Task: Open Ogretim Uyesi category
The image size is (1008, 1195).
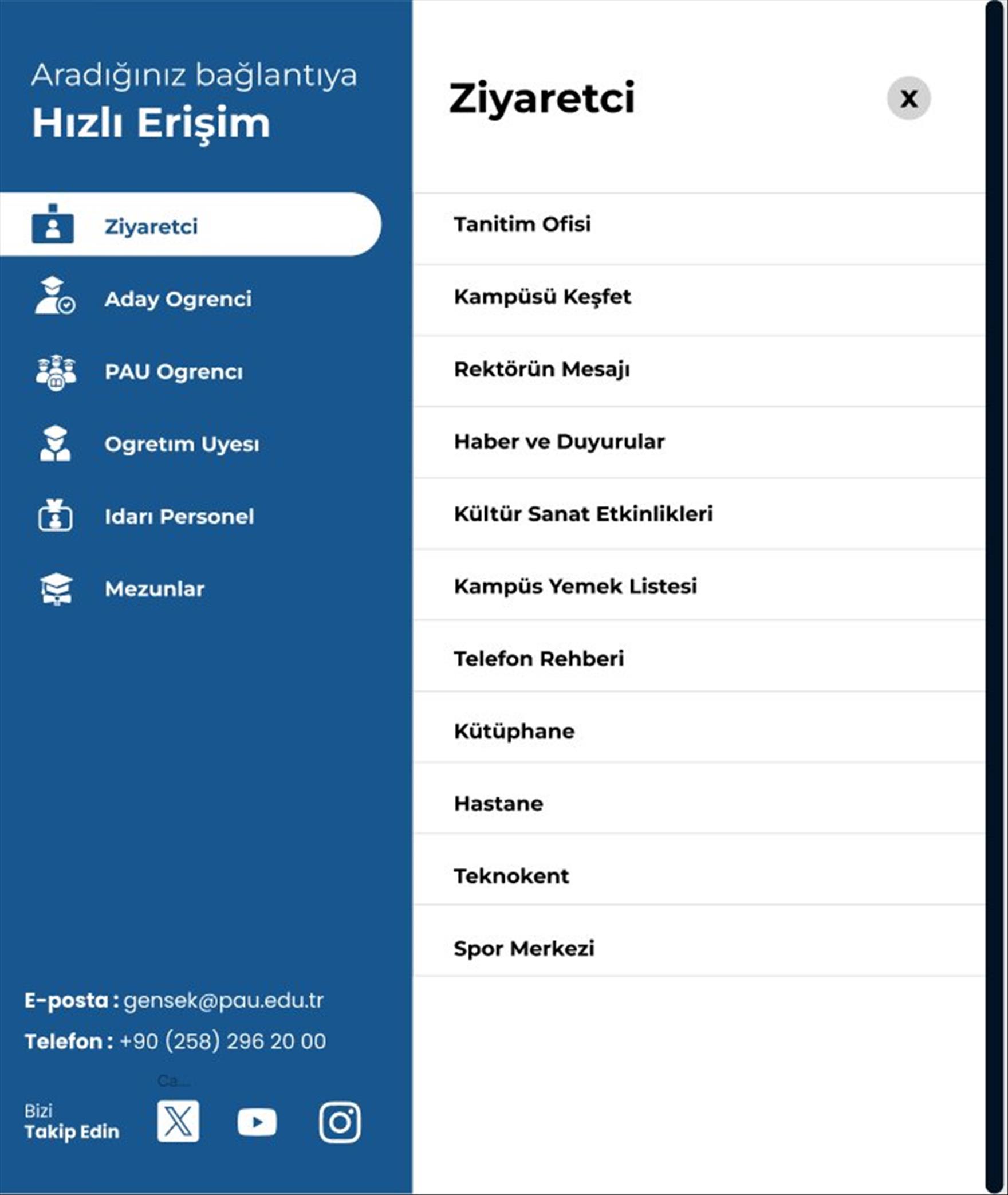Action: pyautogui.click(x=182, y=444)
